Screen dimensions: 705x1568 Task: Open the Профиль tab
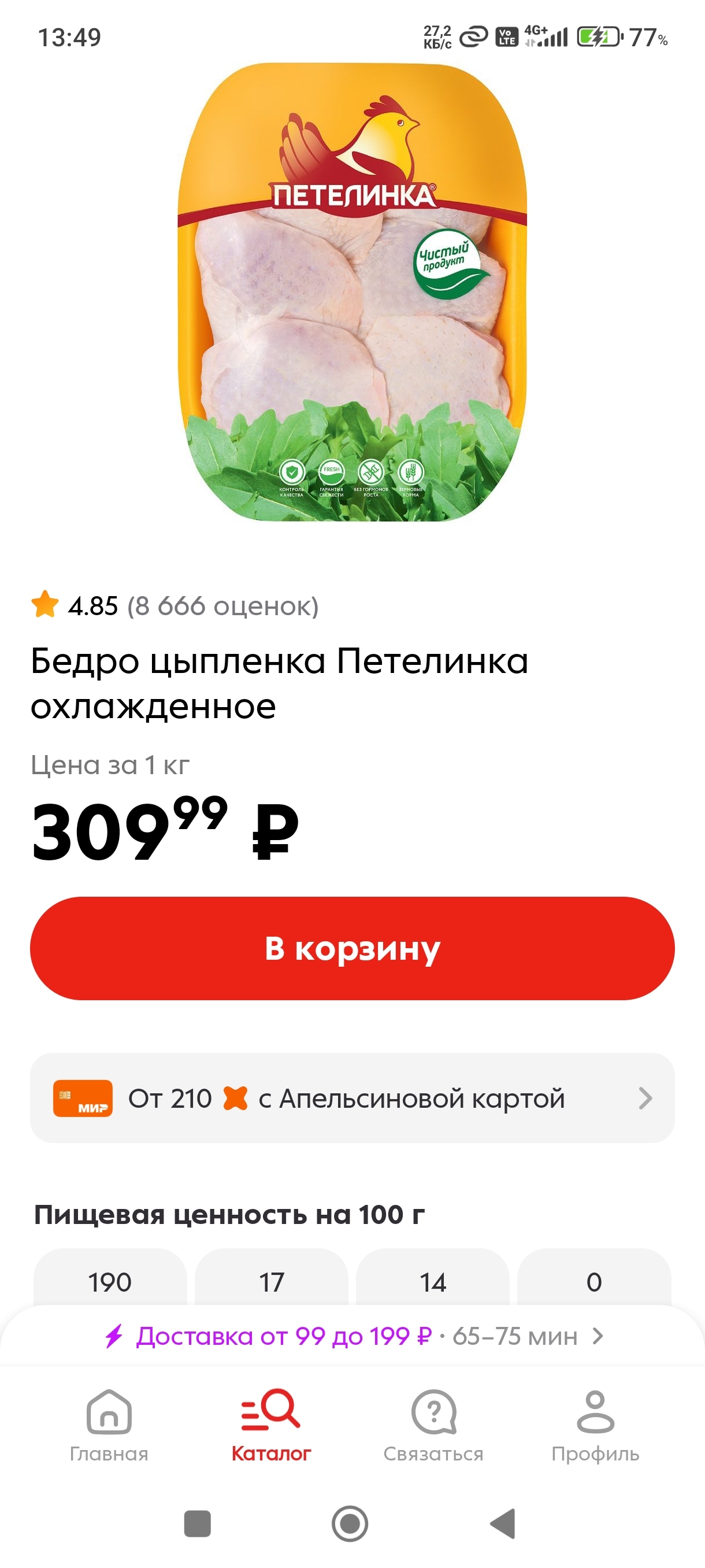(595, 1426)
